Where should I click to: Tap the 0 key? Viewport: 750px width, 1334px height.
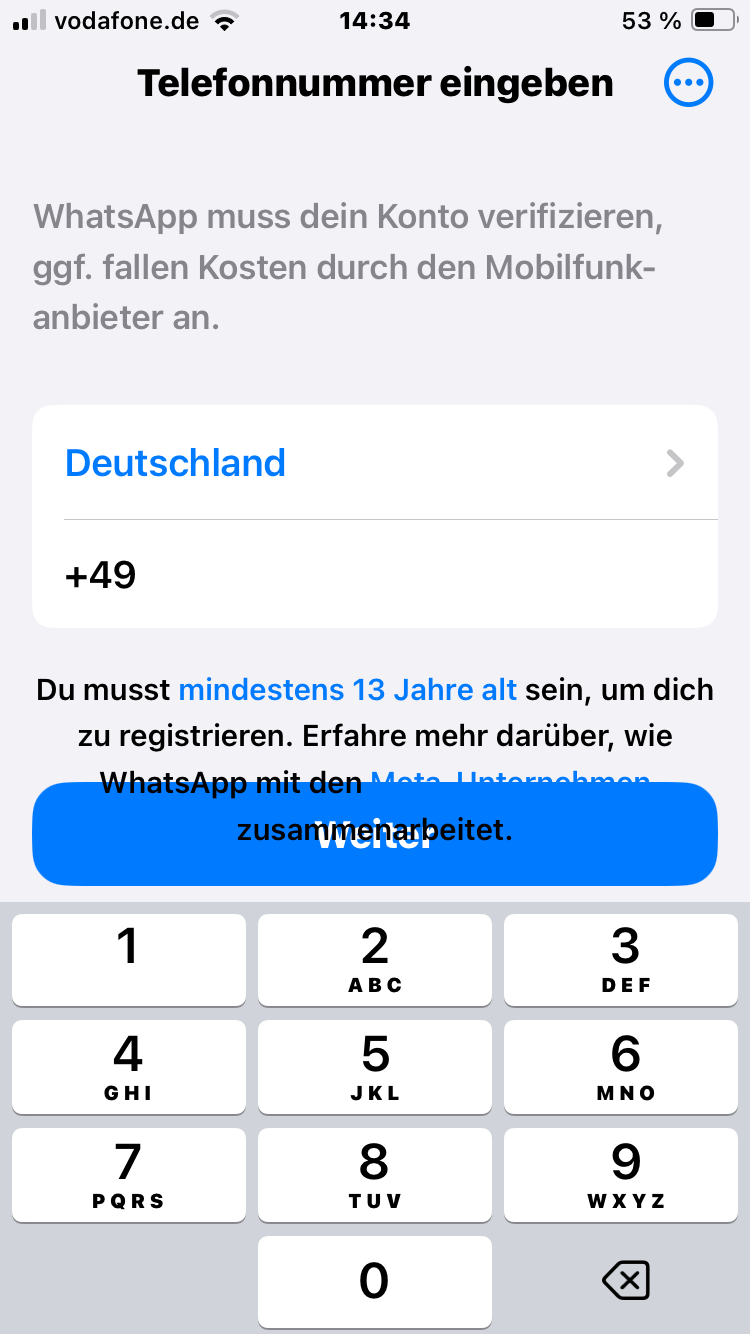(374, 1282)
